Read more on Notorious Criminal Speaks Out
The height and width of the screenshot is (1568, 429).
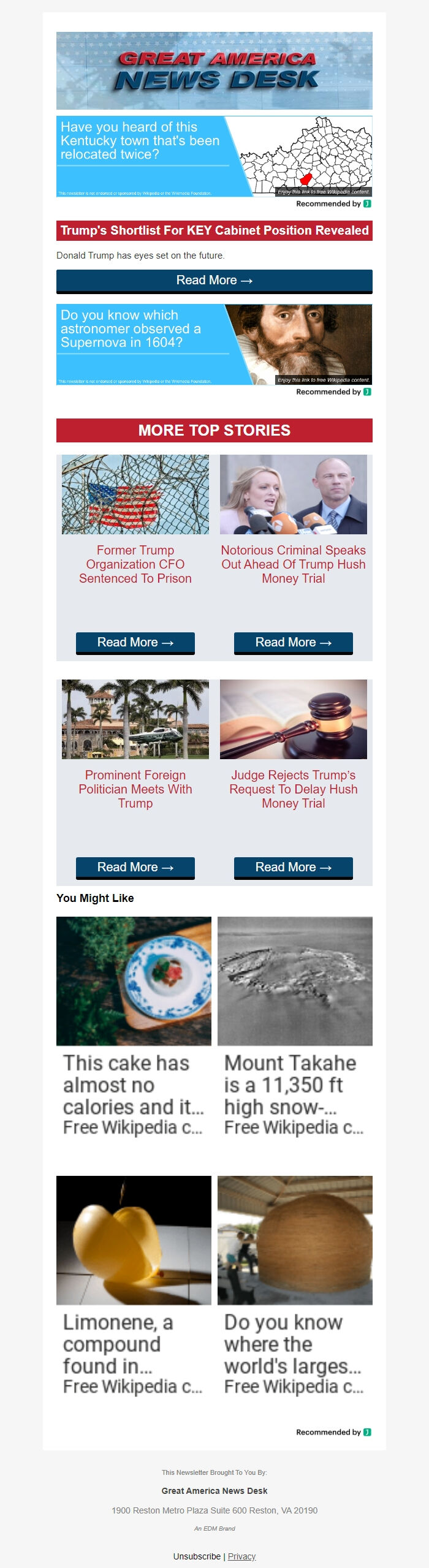(293, 643)
